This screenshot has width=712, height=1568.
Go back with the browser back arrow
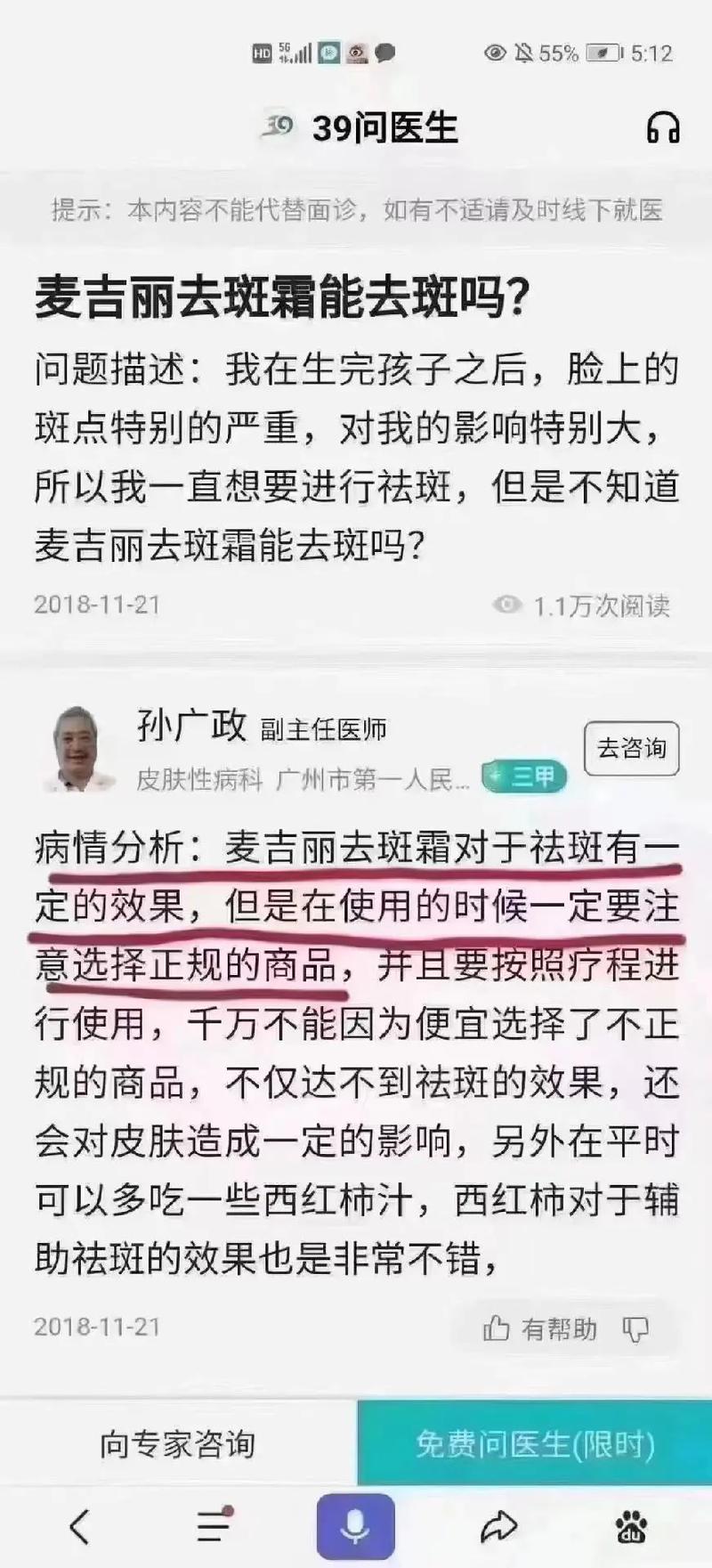point(80,1526)
